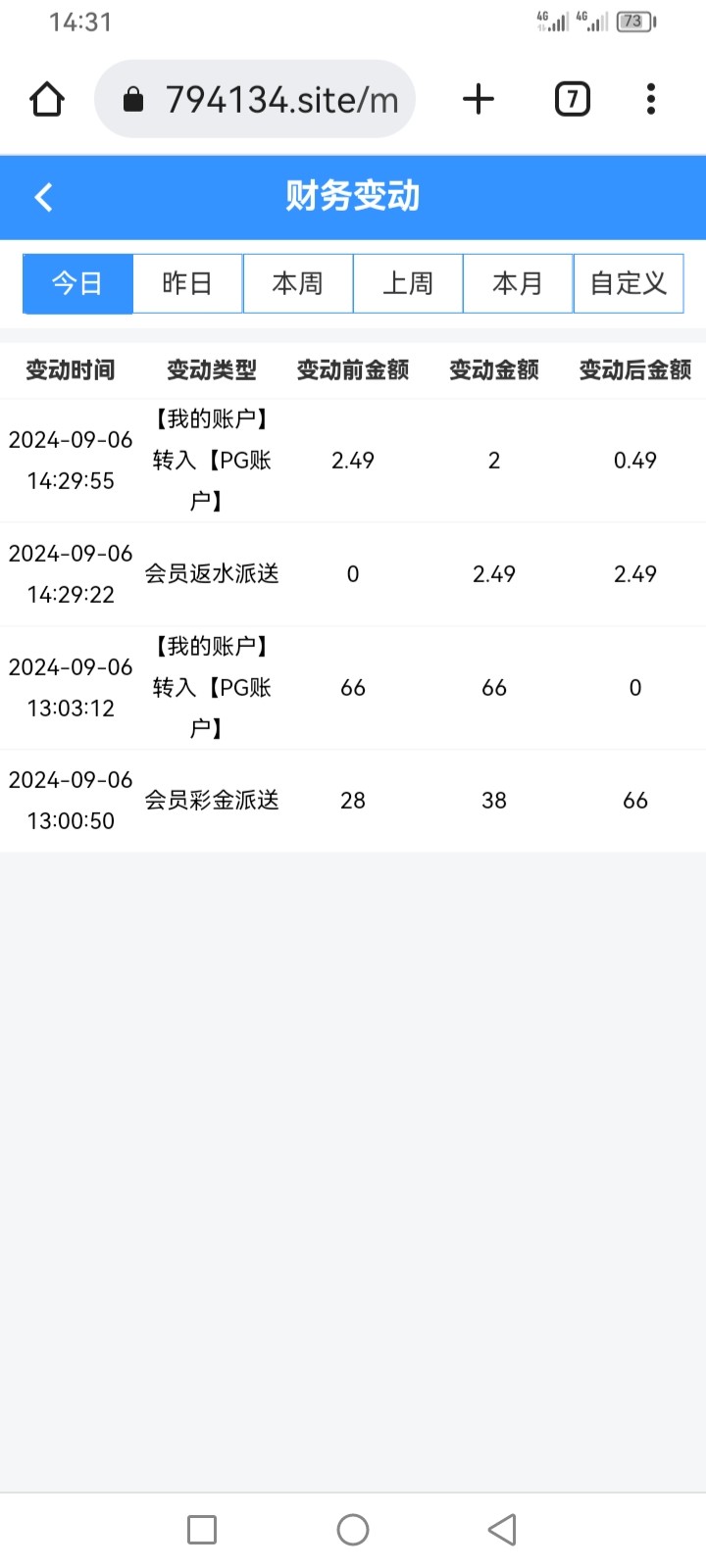View this month's records via 本月
The height and width of the screenshot is (1568, 706).
point(518,284)
